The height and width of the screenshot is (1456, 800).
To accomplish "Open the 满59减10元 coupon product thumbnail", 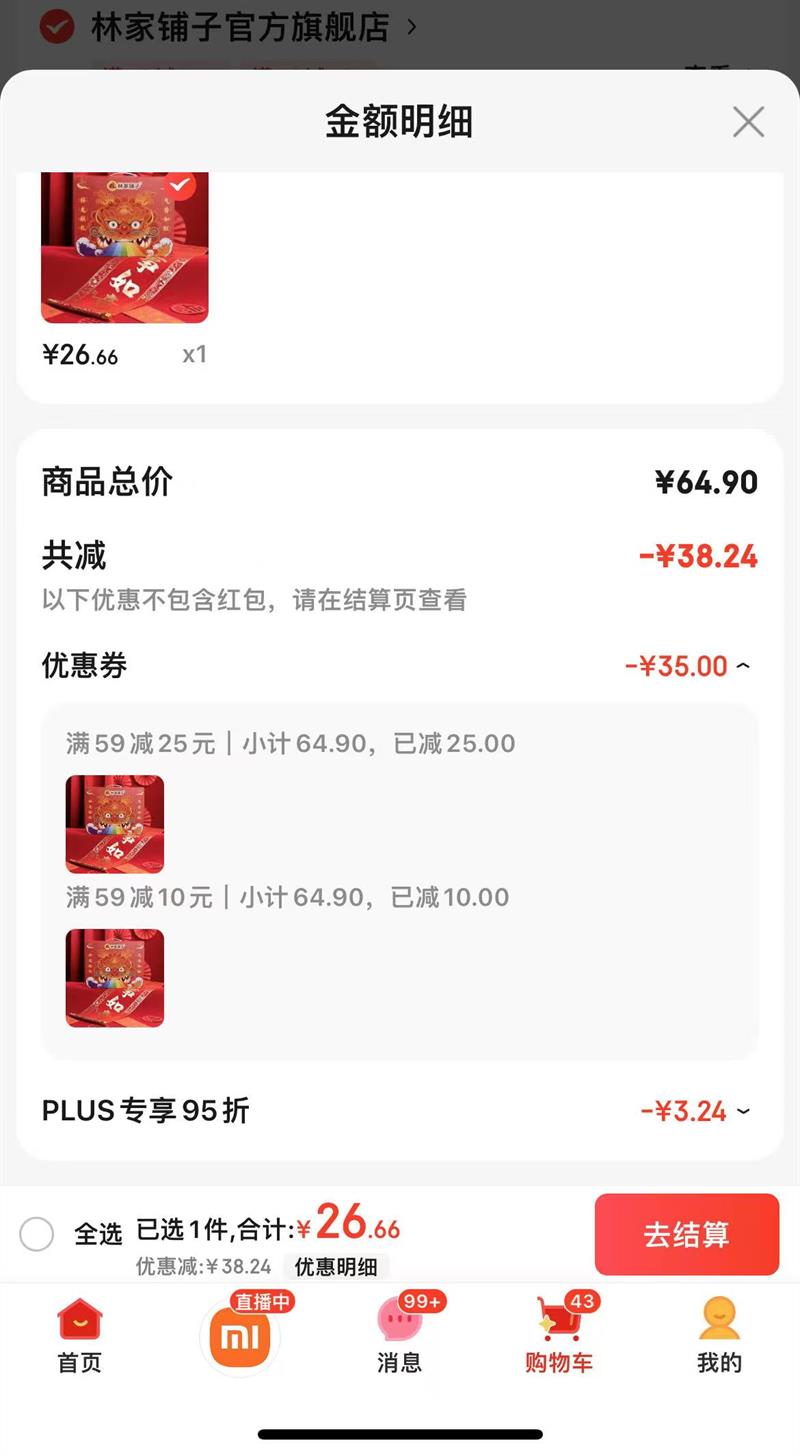I will click(113, 977).
